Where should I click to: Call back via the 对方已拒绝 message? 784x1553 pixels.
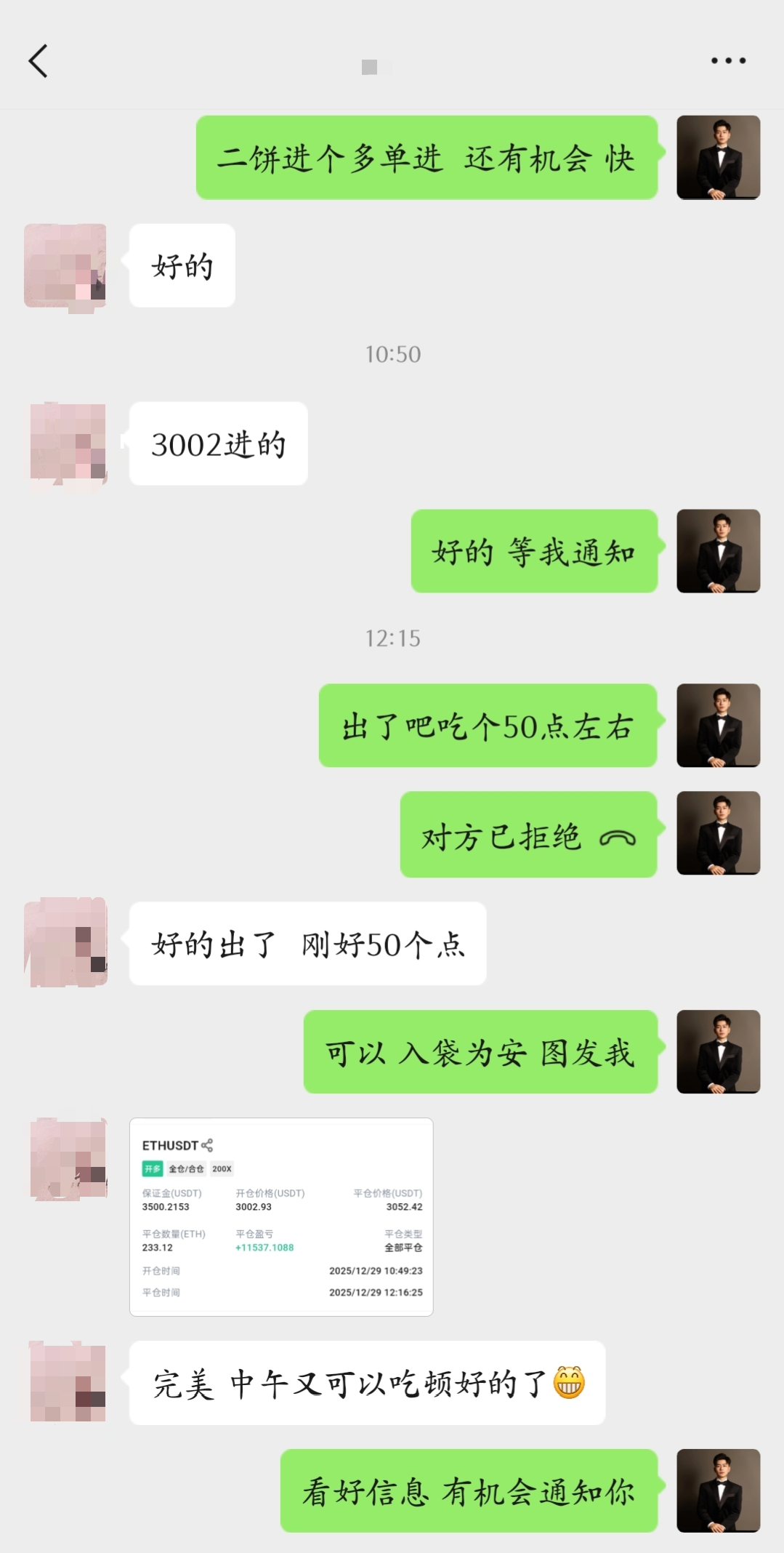(x=528, y=835)
